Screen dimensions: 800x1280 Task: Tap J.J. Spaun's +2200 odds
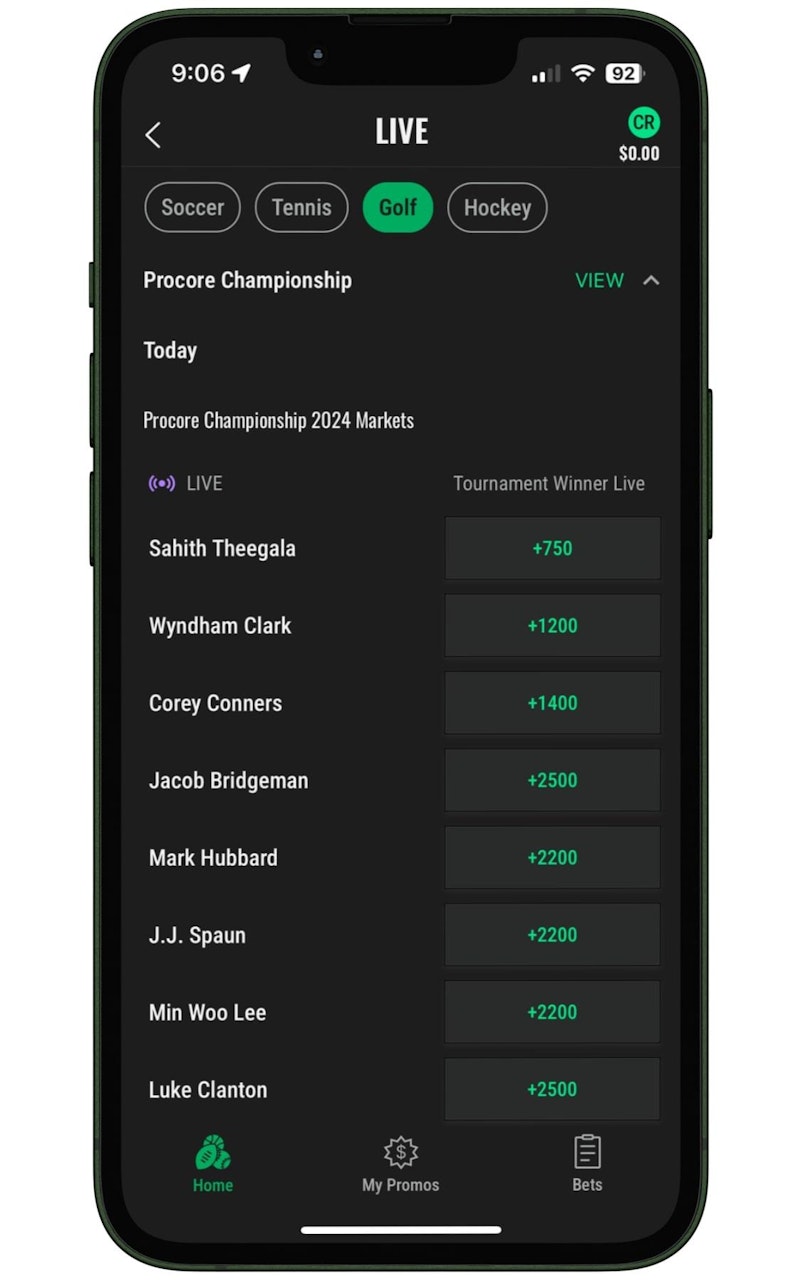552,935
